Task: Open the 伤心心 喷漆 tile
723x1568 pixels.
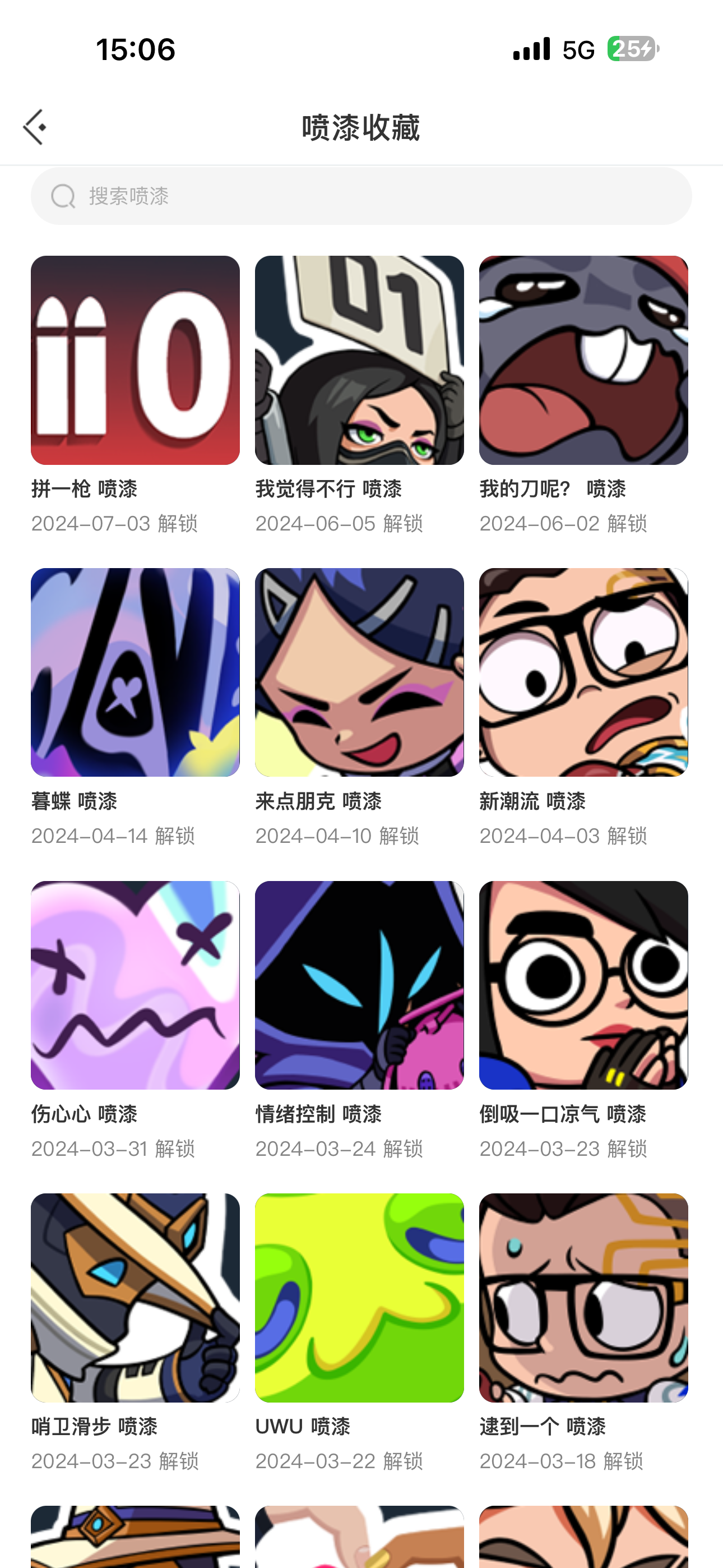Action: [x=135, y=985]
